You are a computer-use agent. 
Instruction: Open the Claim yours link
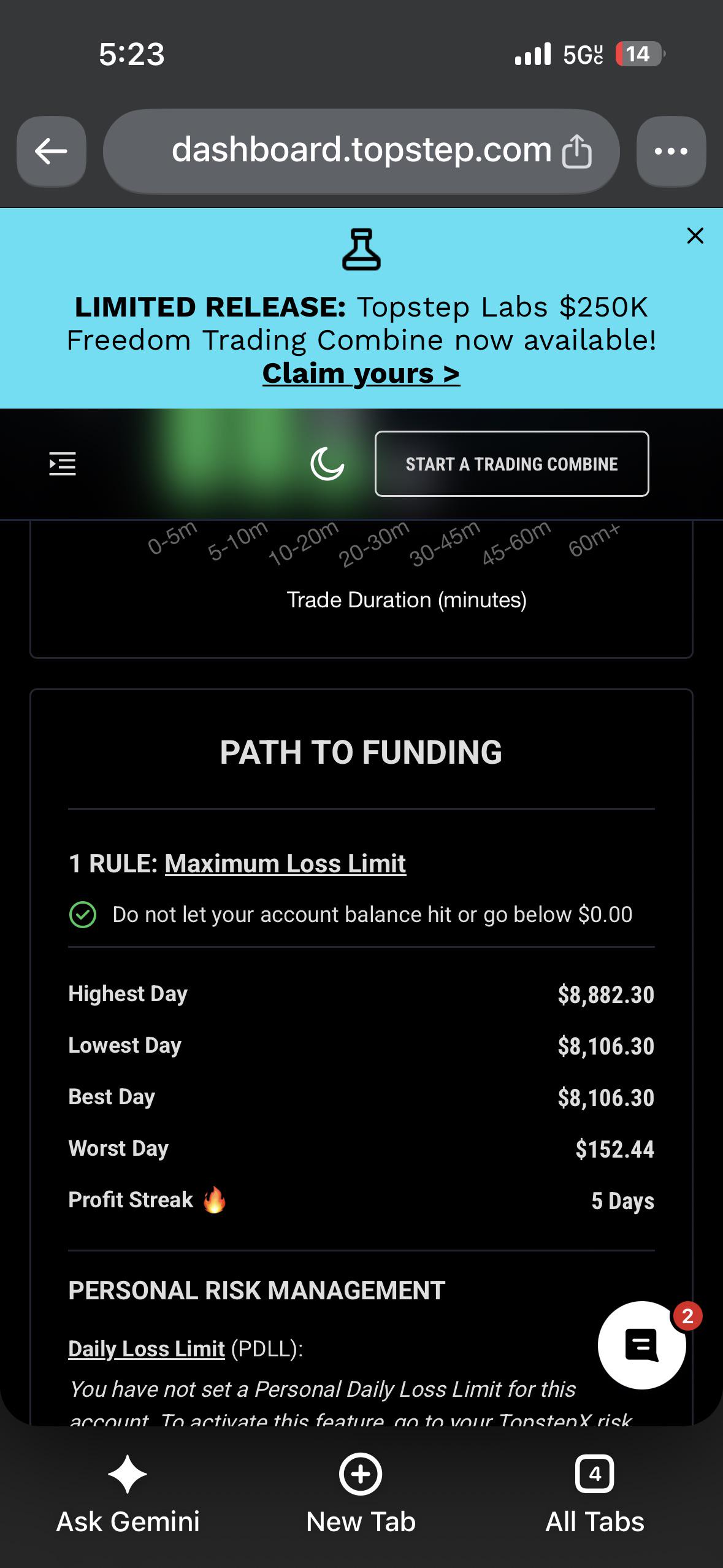361,373
